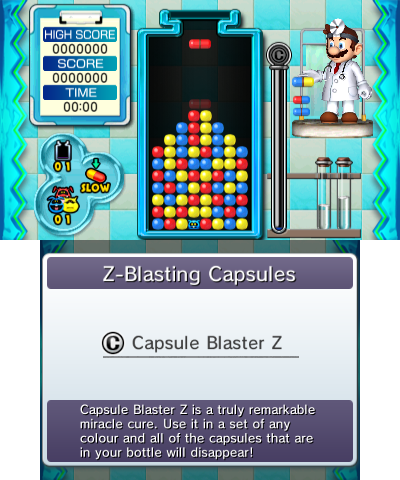The height and width of the screenshot is (480, 400).
Task: Select the Capsule Blaster Z entry
Action: [x=200, y=343]
